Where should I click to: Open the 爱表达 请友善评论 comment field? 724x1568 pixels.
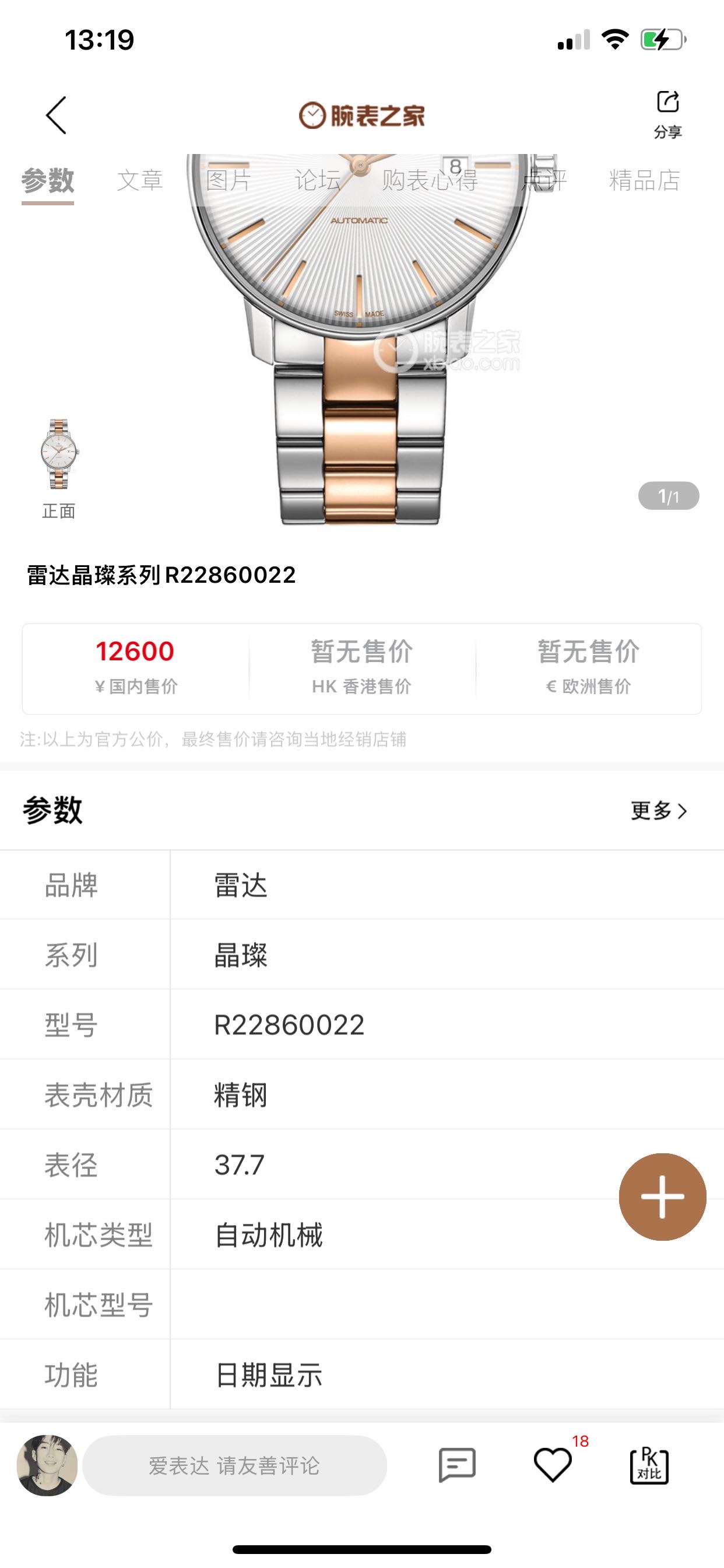coord(234,1466)
